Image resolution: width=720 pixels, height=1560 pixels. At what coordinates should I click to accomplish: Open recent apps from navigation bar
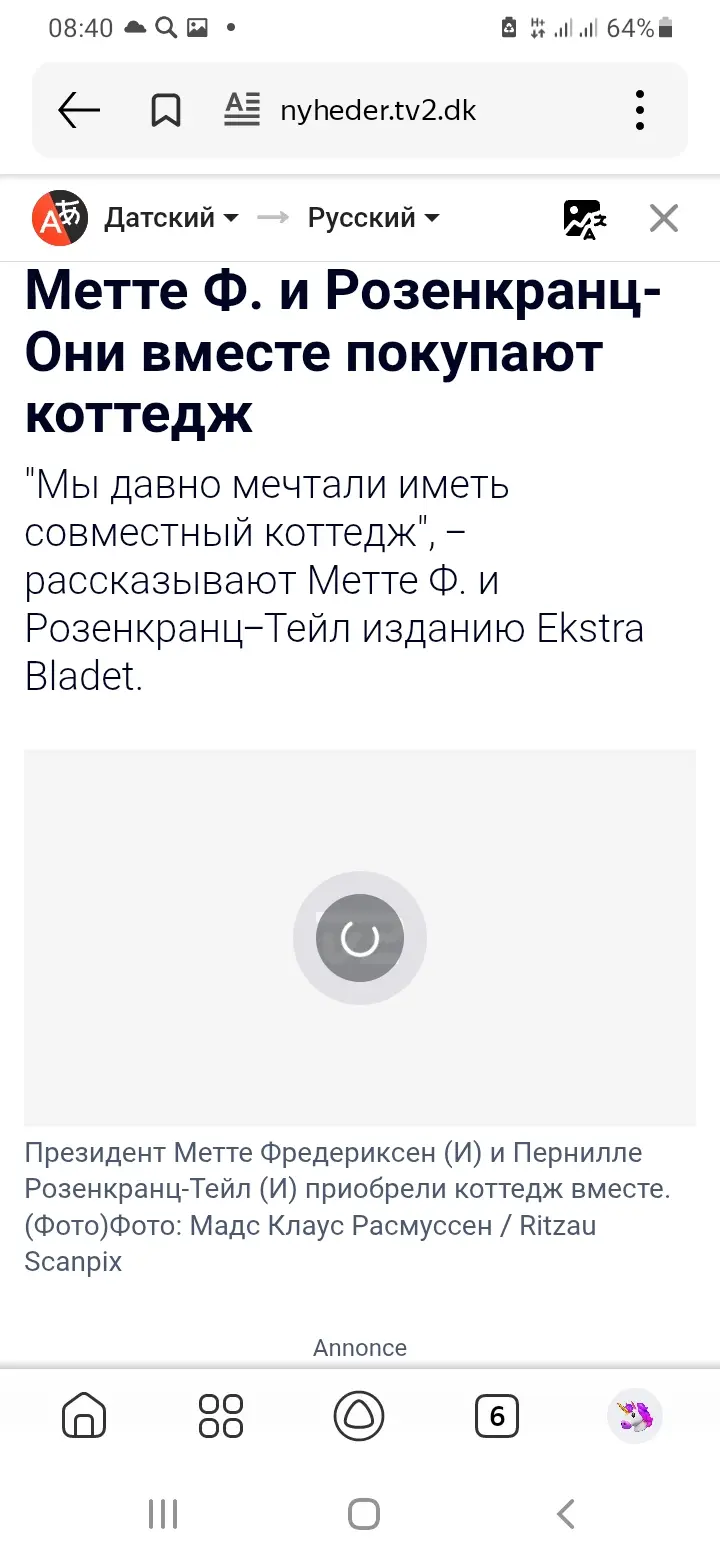click(162, 1514)
